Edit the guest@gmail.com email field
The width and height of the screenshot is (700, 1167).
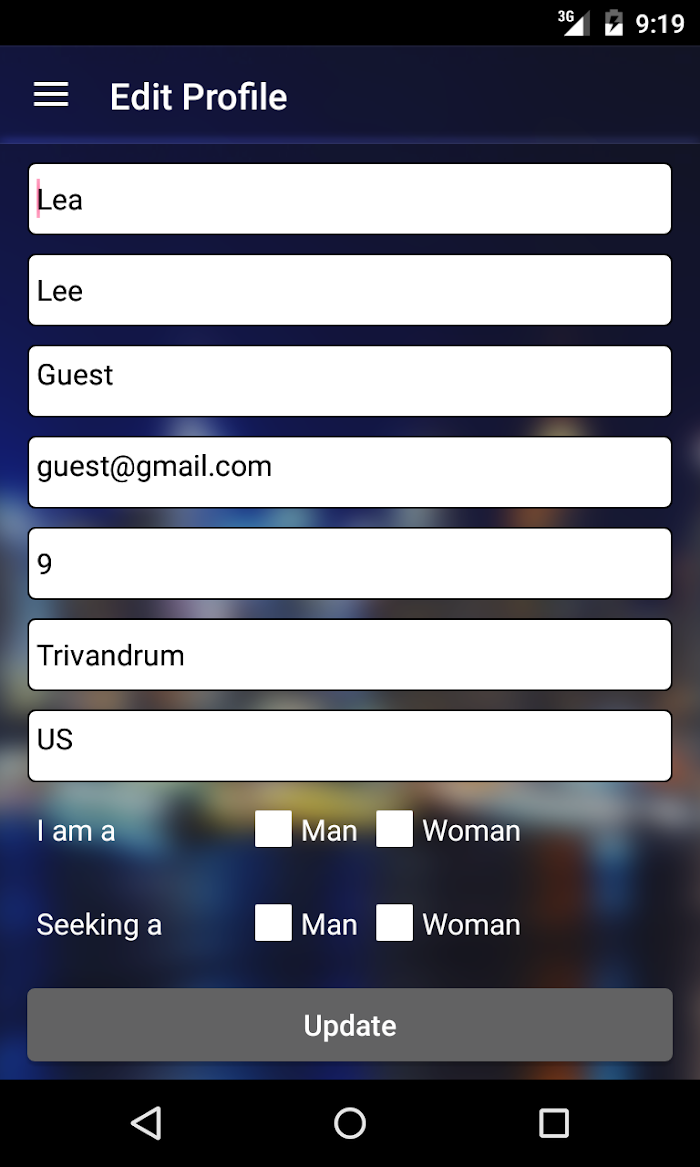350,472
